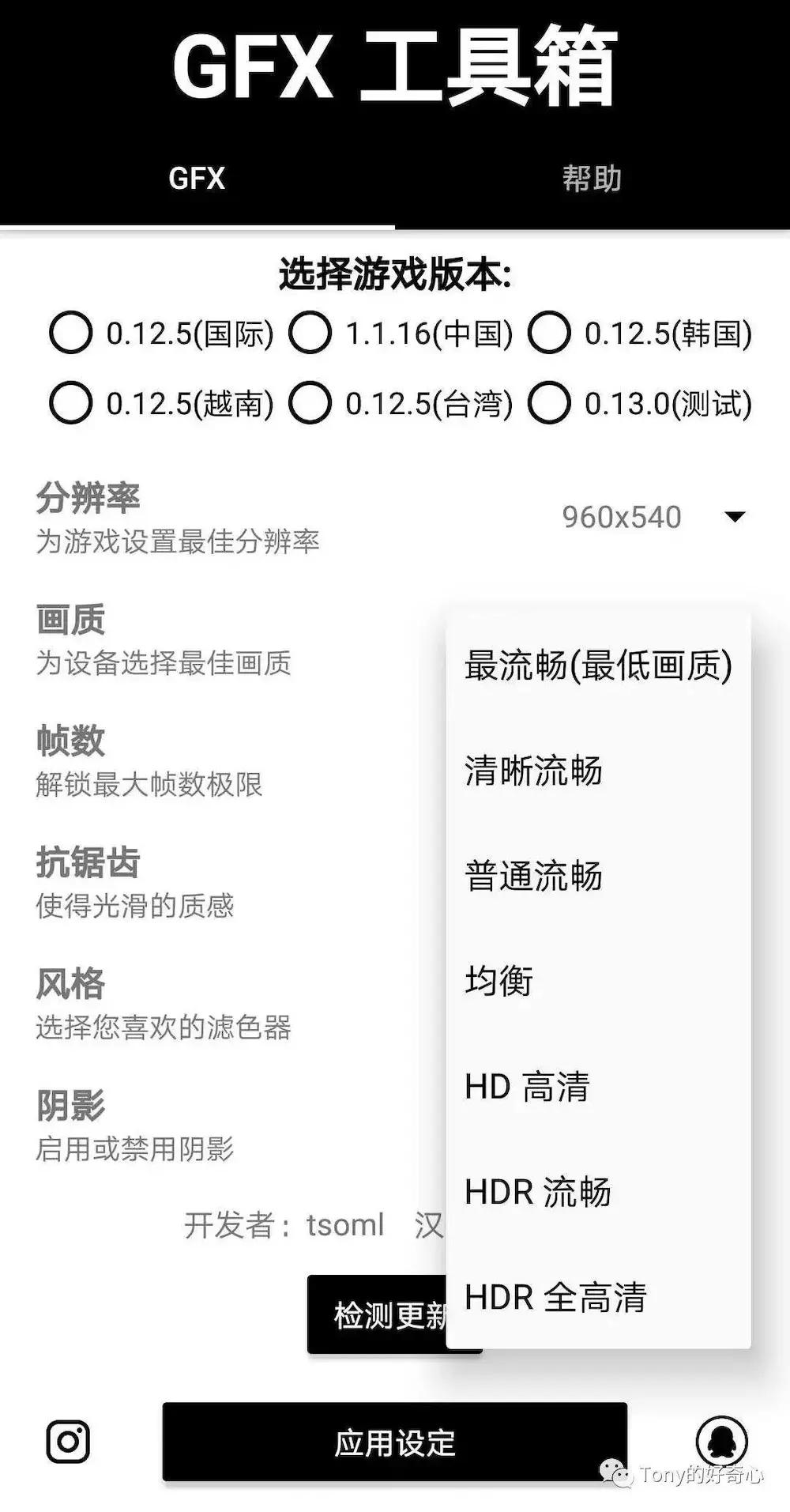Choose 均衡 quality option
The image size is (790, 1512).
(498, 982)
